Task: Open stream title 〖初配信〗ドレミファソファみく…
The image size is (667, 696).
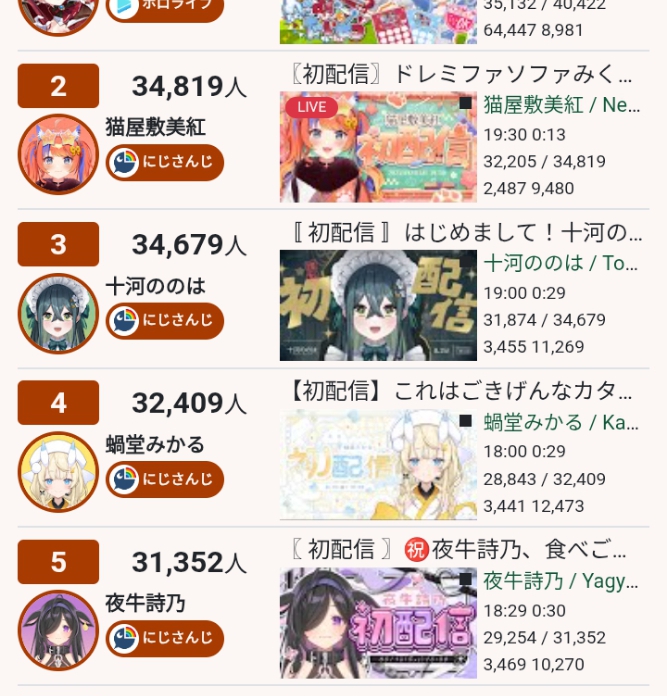Action: [458, 75]
